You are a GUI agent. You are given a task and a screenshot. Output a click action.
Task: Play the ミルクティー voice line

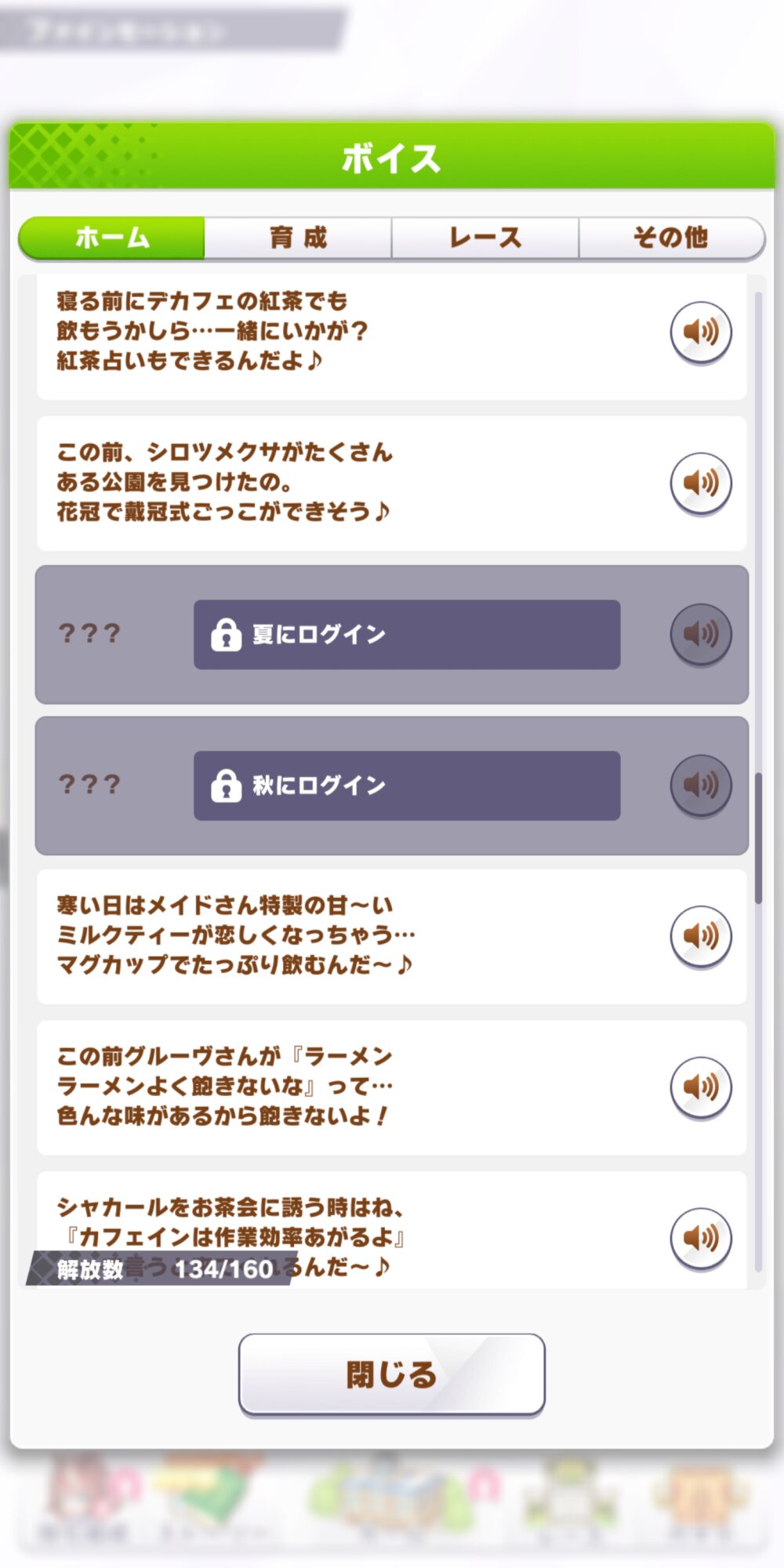click(x=701, y=936)
